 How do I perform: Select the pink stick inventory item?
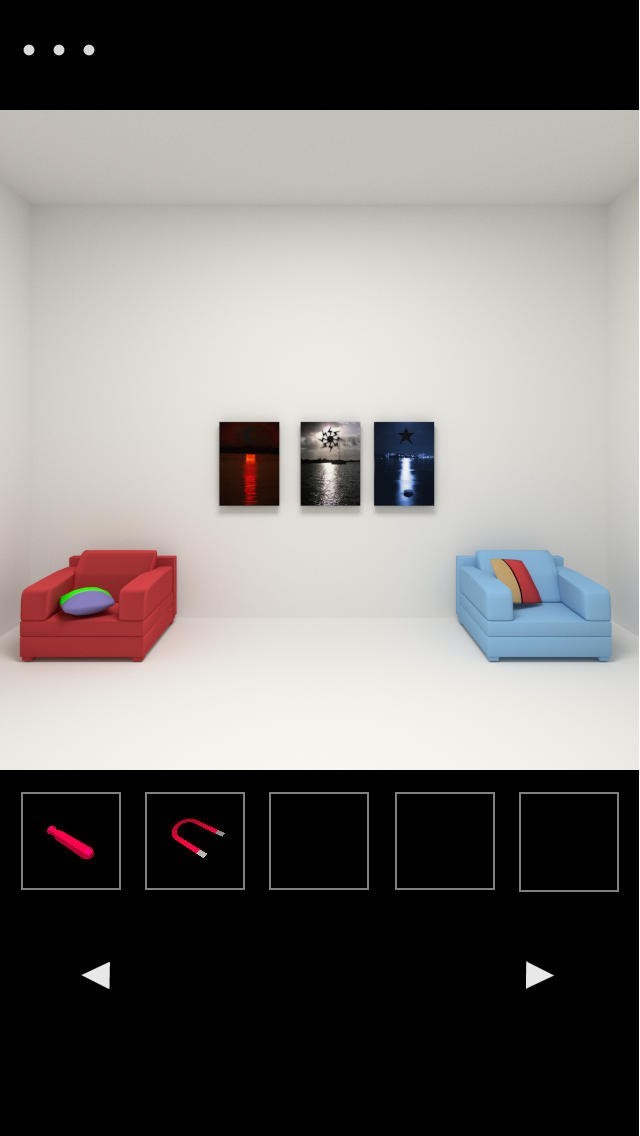(x=71, y=840)
